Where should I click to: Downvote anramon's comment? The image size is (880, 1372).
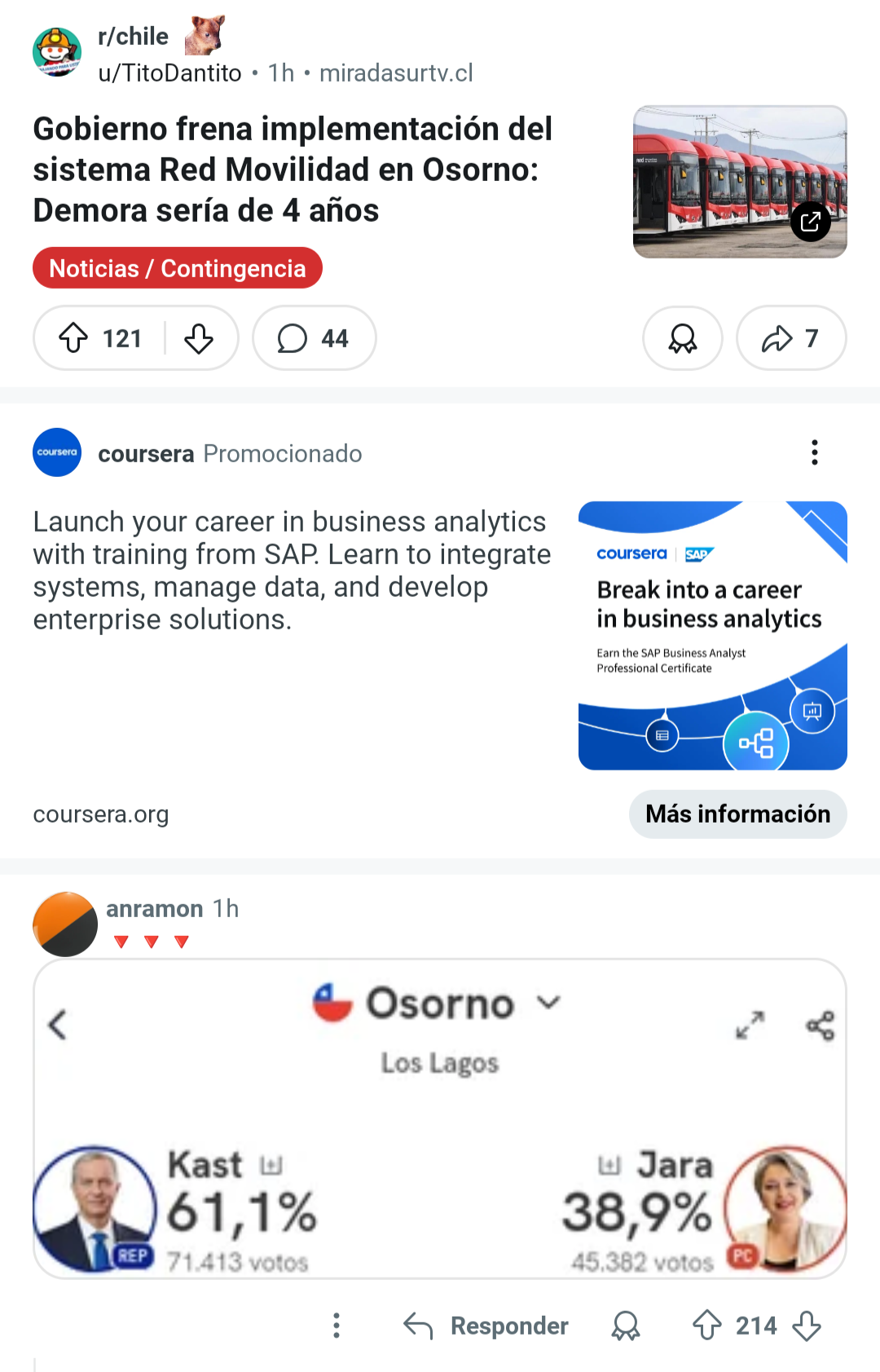pyautogui.click(x=807, y=1326)
